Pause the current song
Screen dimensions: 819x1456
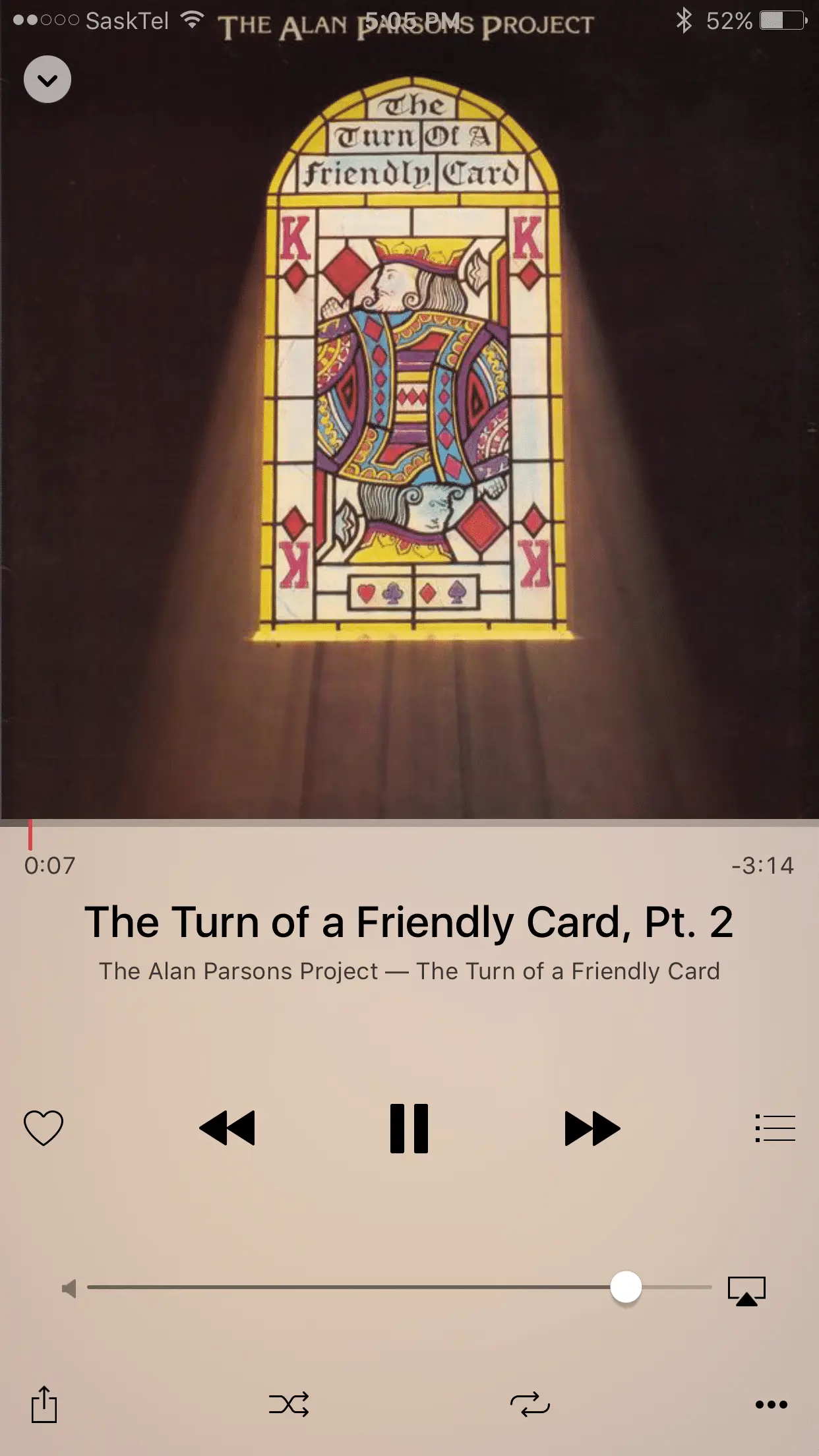tap(409, 1128)
